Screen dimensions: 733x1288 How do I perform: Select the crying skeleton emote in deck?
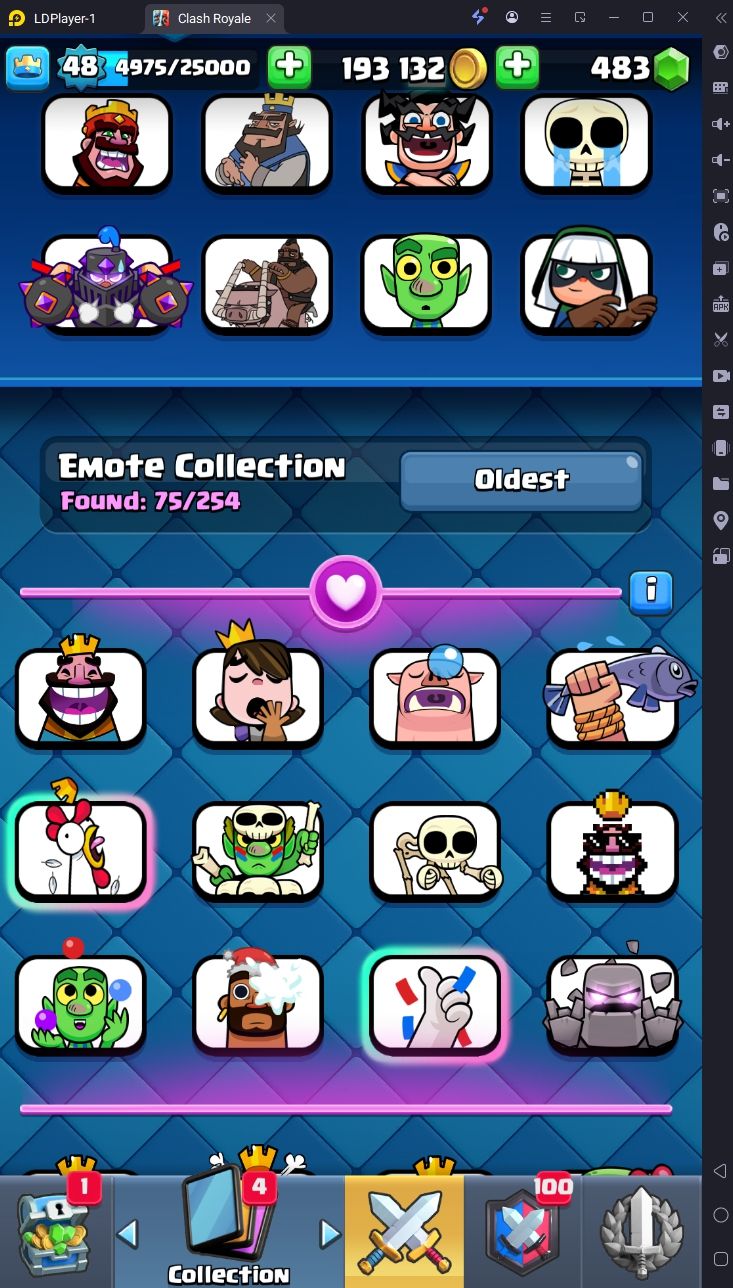coord(586,143)
